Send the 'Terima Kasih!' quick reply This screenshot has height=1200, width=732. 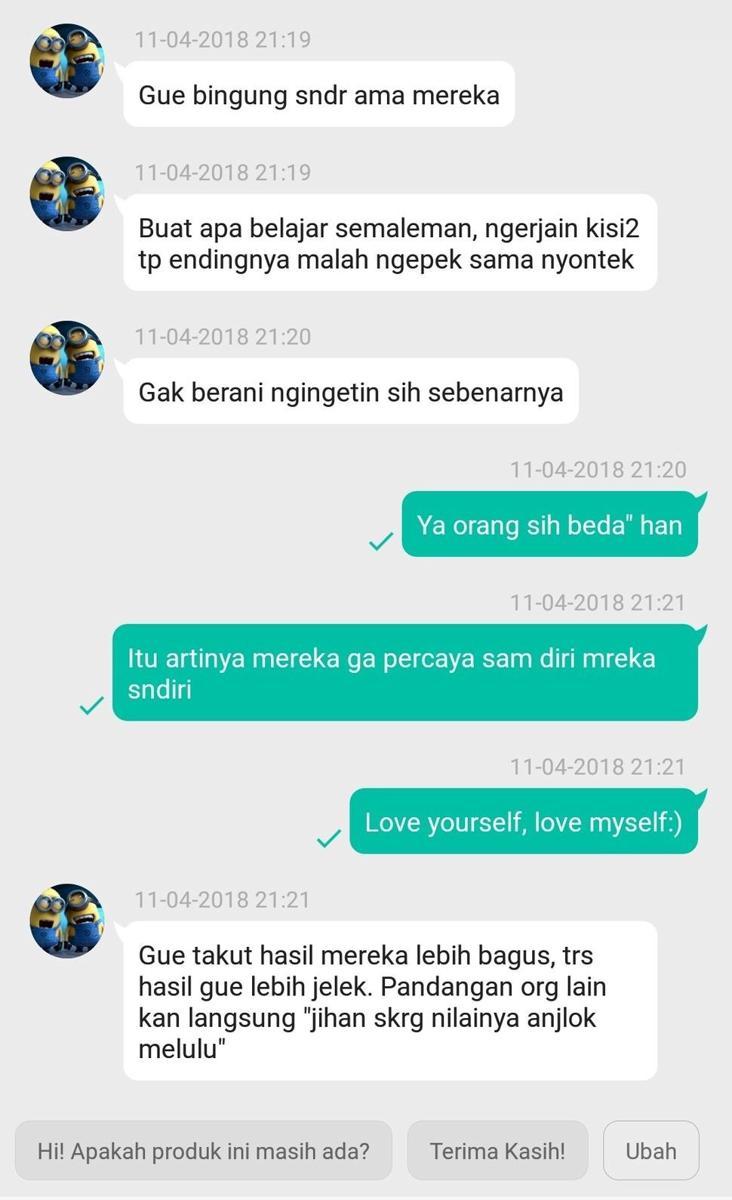point(497,1151)
